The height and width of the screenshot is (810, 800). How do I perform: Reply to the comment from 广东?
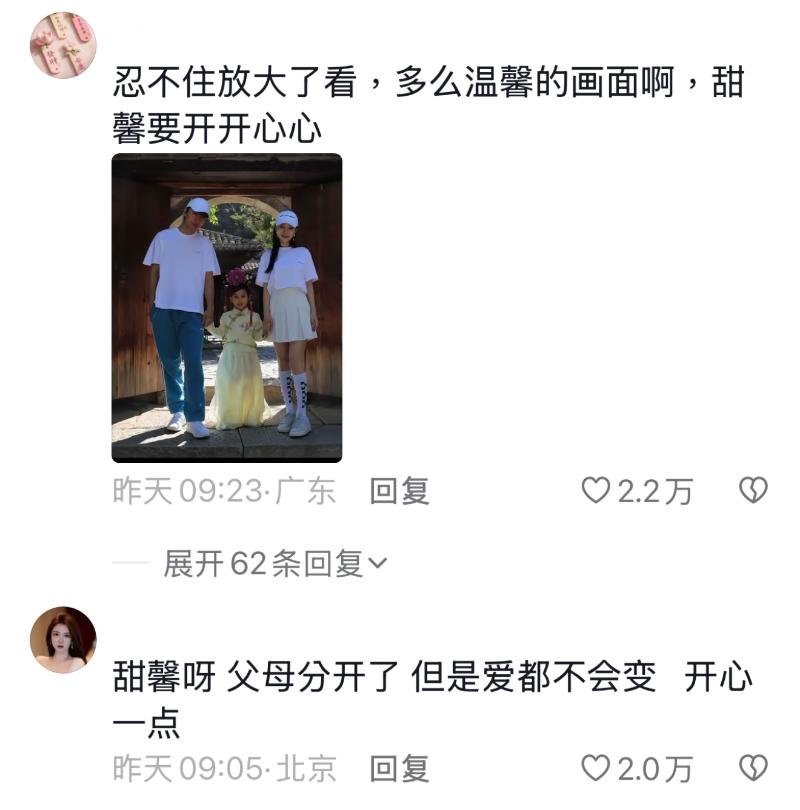399,491
